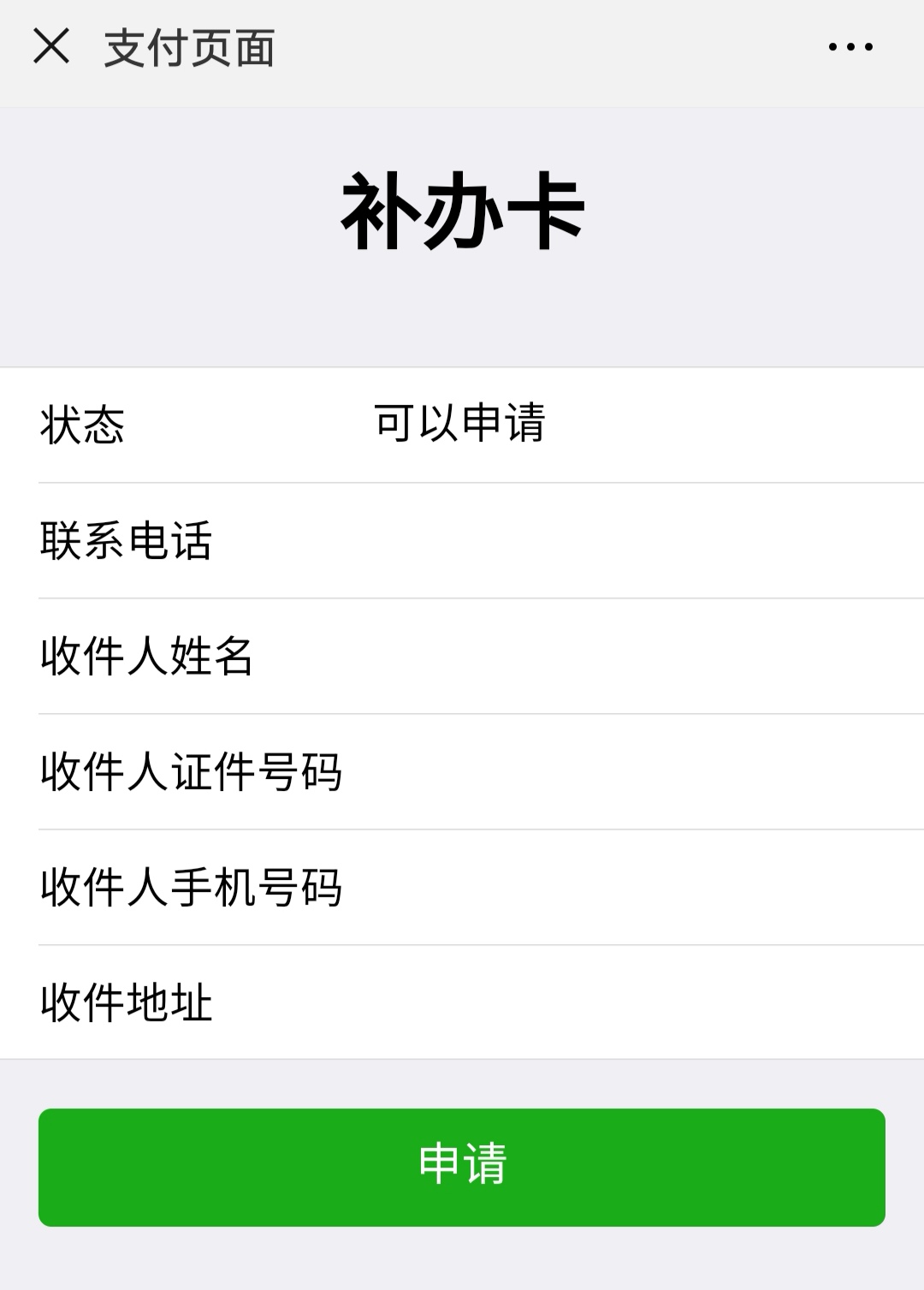The image size is (924, 1290).
Task: Tap the green 申请 button
Action: pos(462,1164)
